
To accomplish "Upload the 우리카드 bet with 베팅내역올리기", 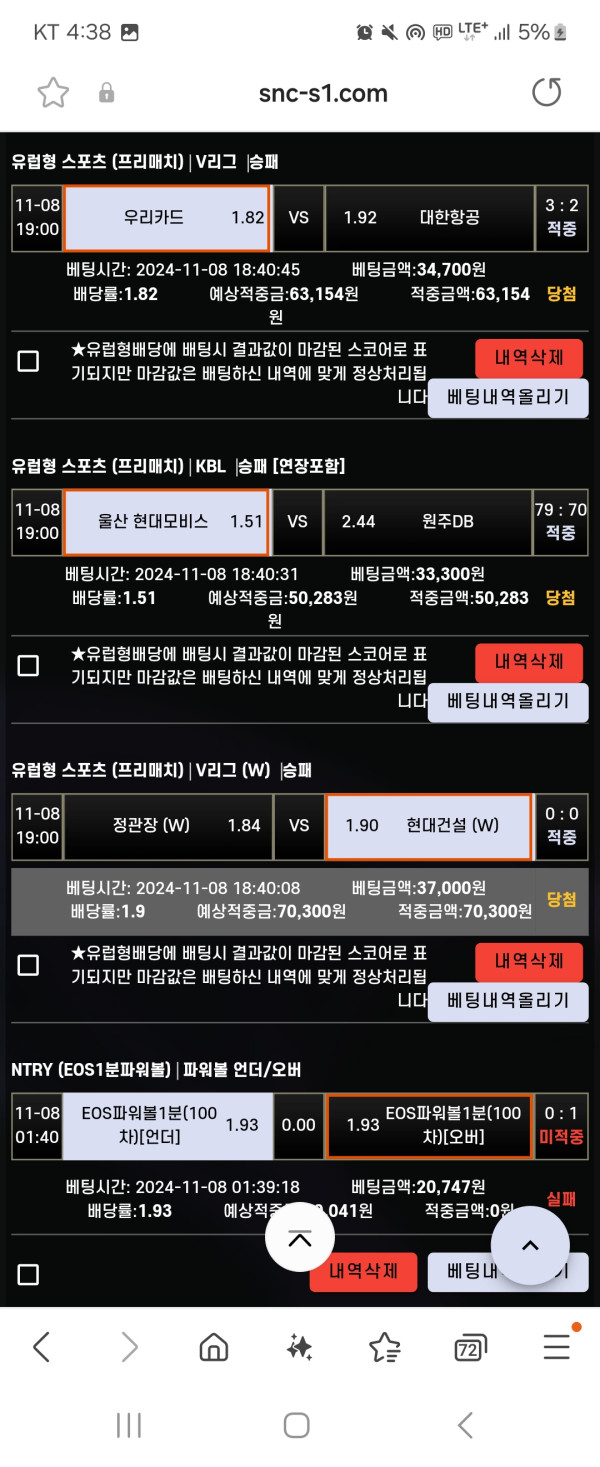I will (x=508, y=397).
